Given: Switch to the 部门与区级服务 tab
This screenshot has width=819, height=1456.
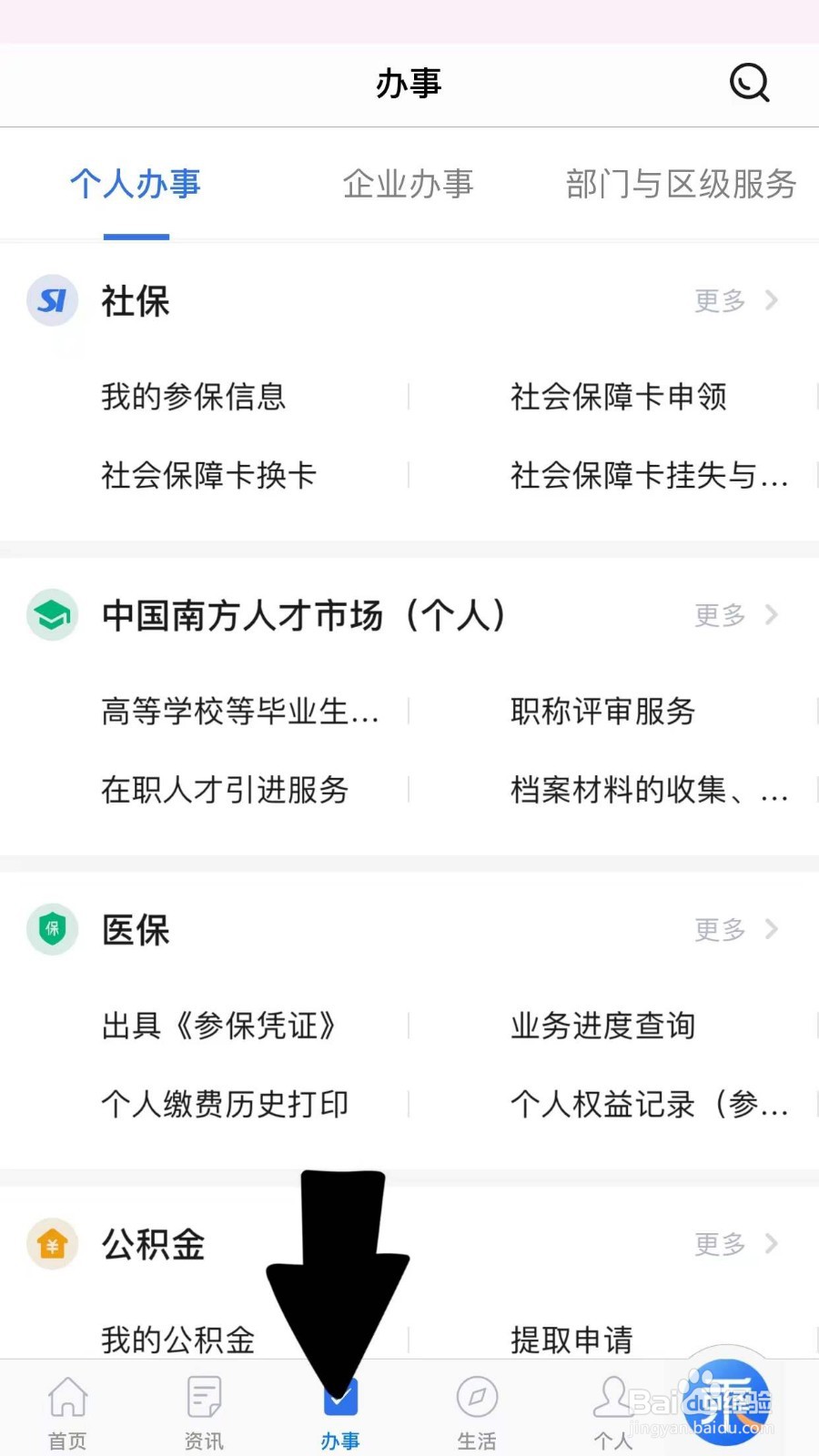Looking at the screenshot, I should pyautogui.click(x=681, y=184).
